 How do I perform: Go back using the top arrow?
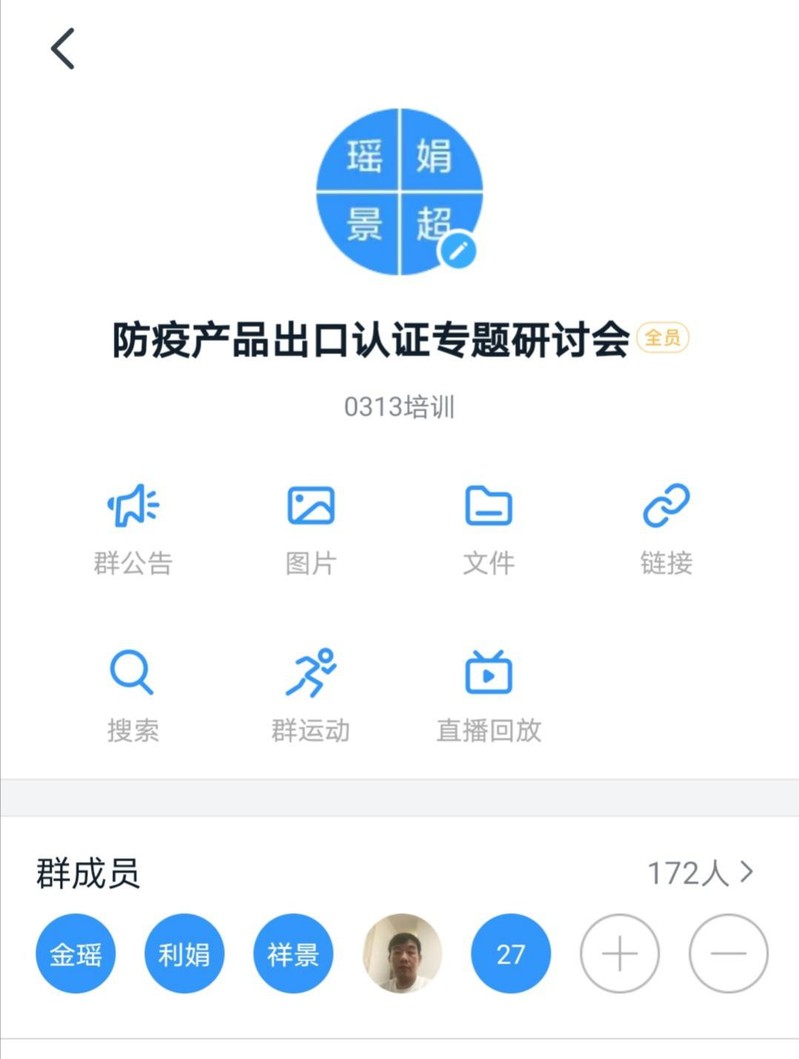pos(63,49)
